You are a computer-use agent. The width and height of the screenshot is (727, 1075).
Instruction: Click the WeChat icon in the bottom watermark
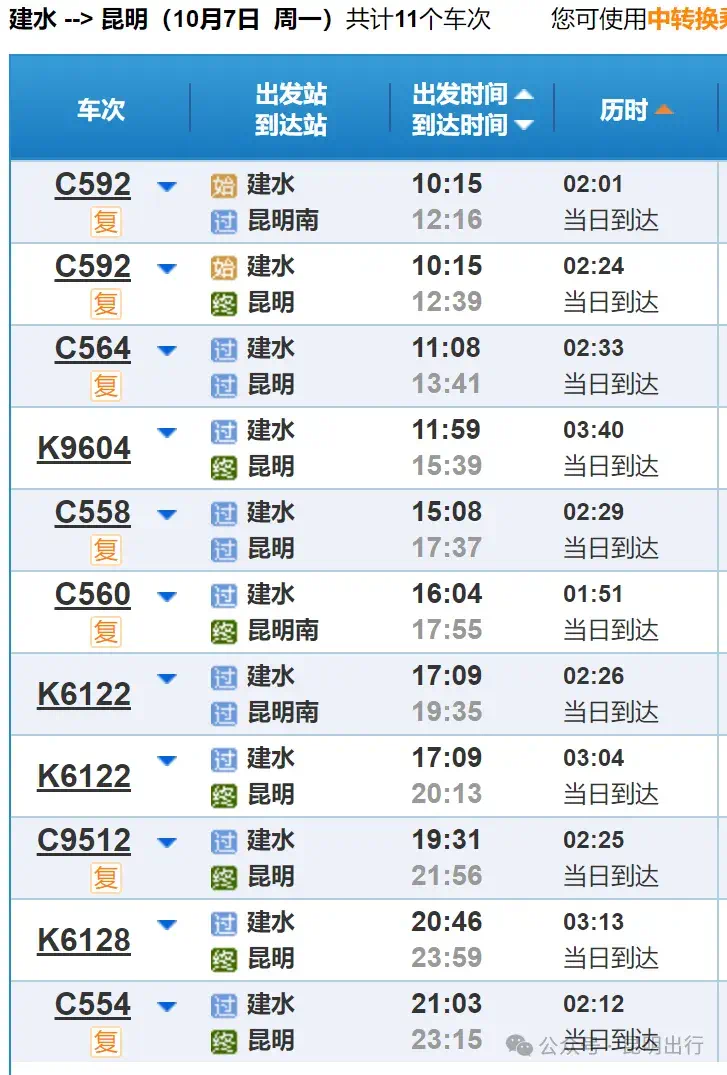point(521,1046)
